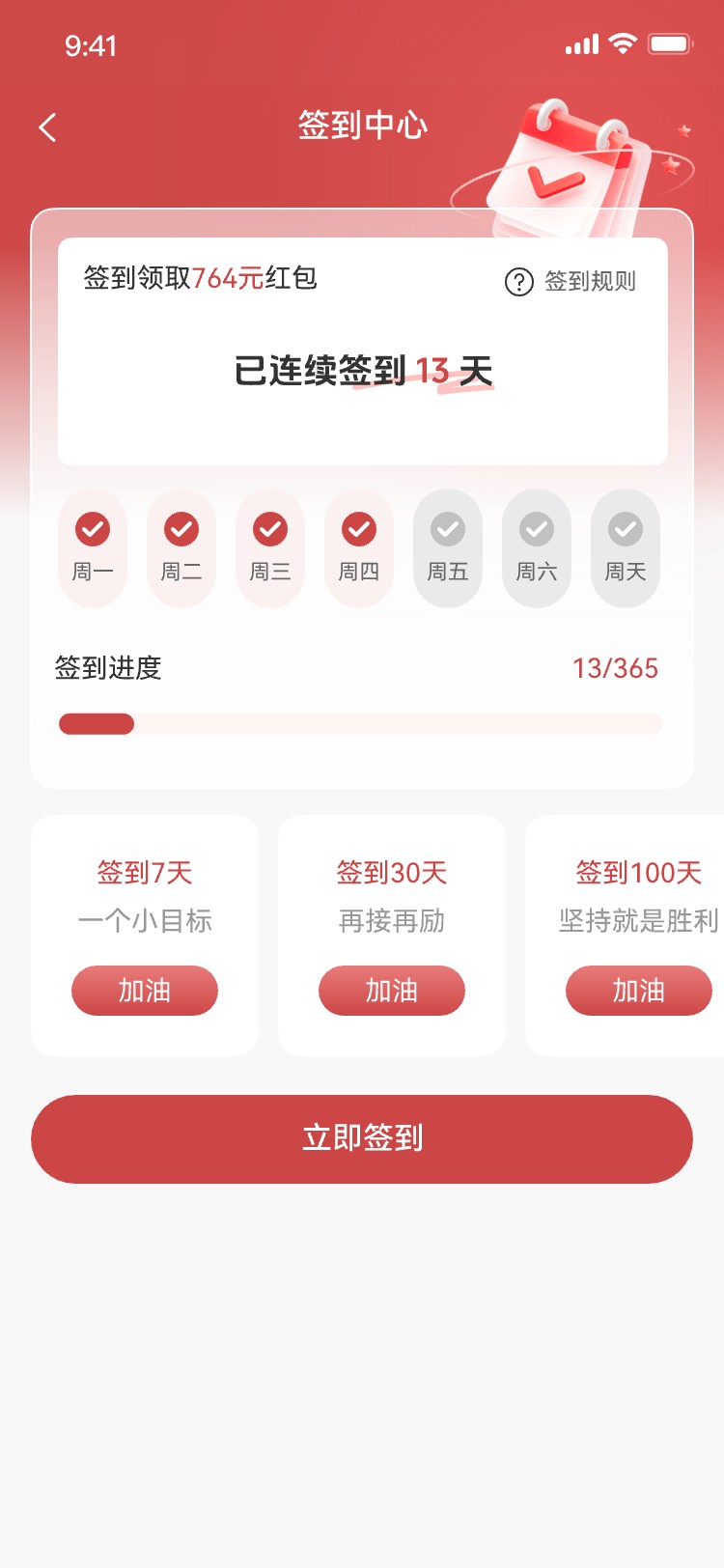Tap 加油 under the 签到30天 goal

tap(392, 991)
